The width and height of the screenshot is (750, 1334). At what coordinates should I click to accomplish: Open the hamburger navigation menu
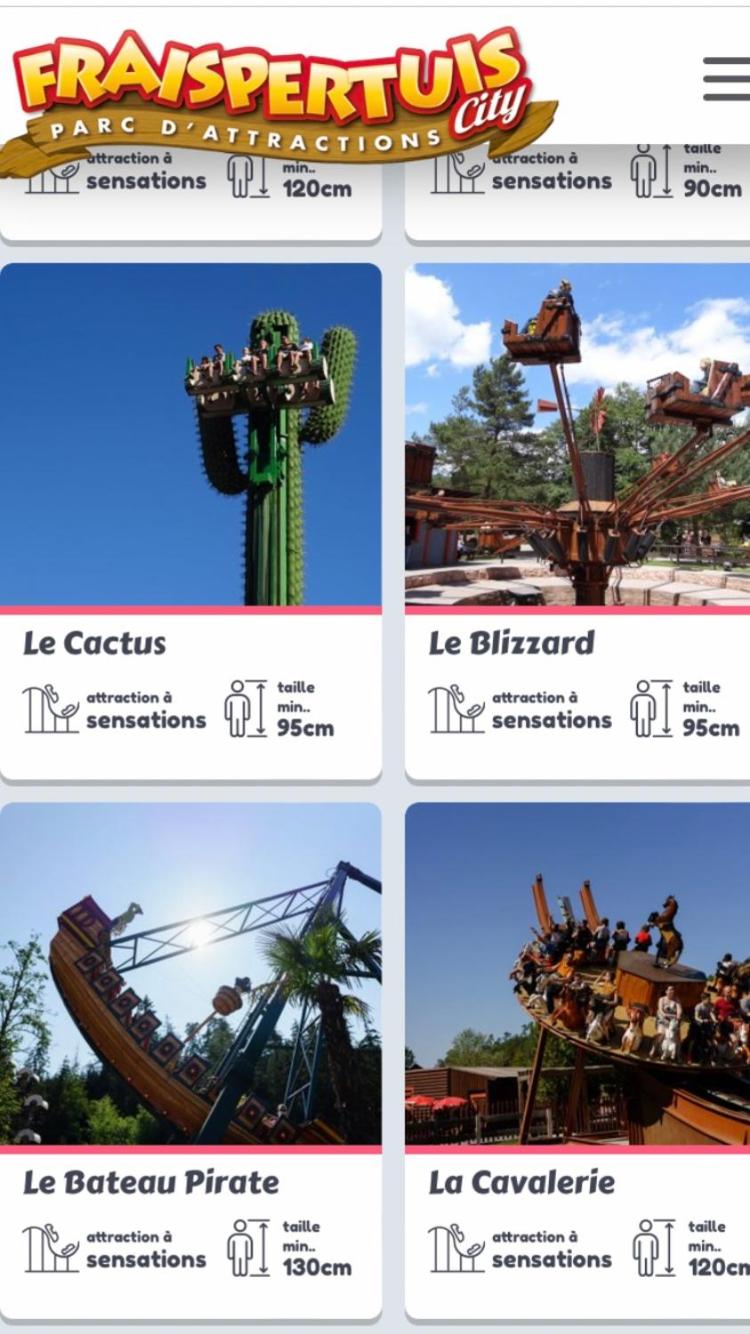[x=725, y=78]
